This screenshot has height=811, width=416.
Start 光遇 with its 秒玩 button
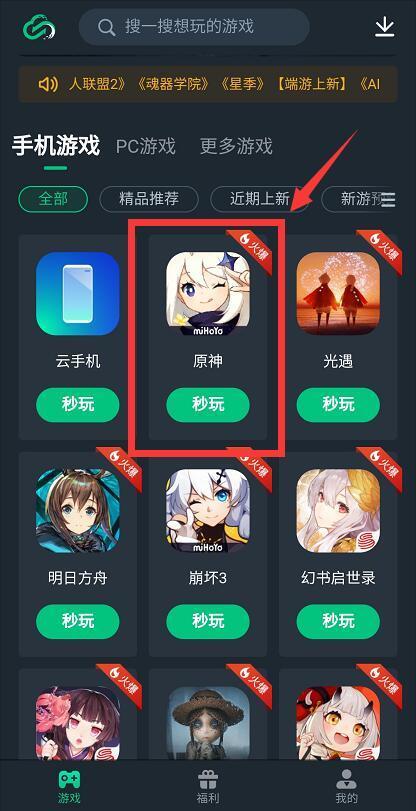(338, 404)
